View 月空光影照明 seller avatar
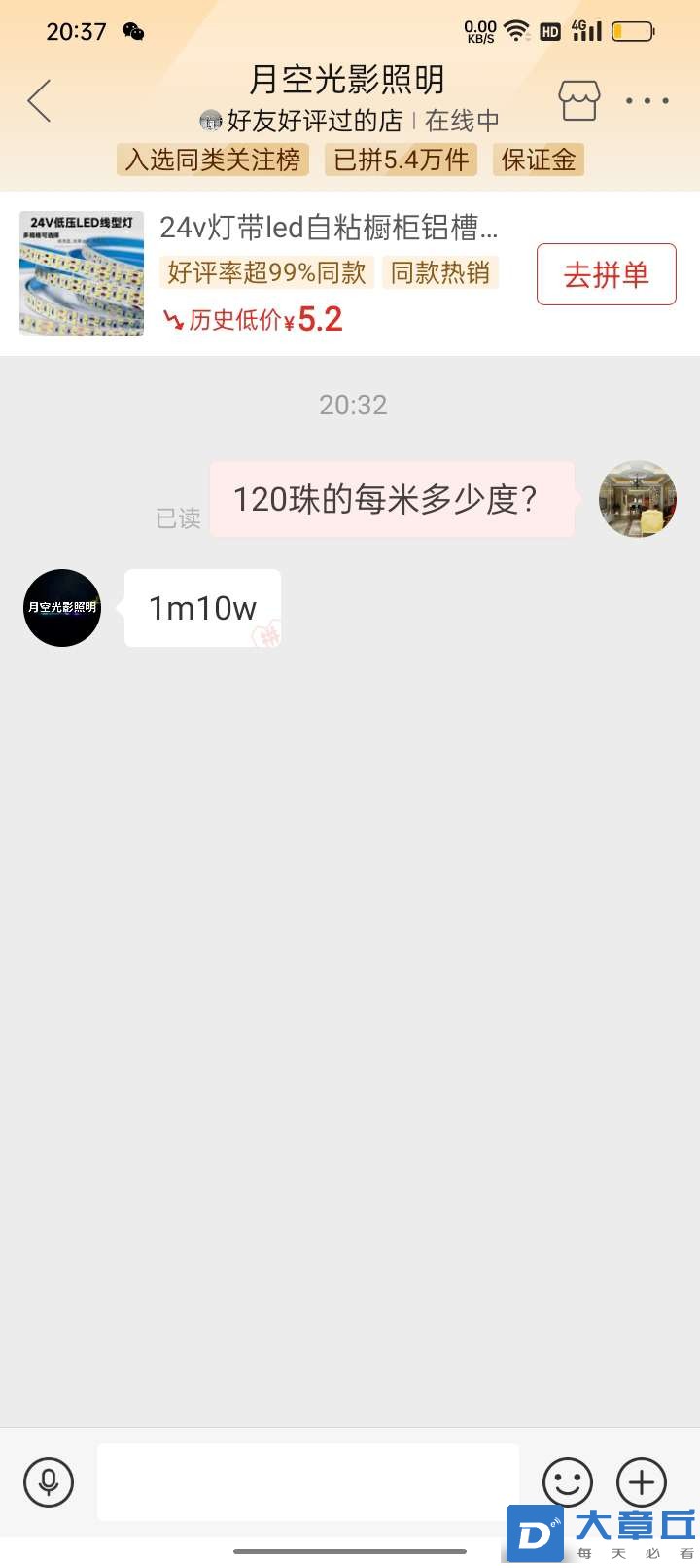Screen dimensions: 700x1568 click(62, 608)
